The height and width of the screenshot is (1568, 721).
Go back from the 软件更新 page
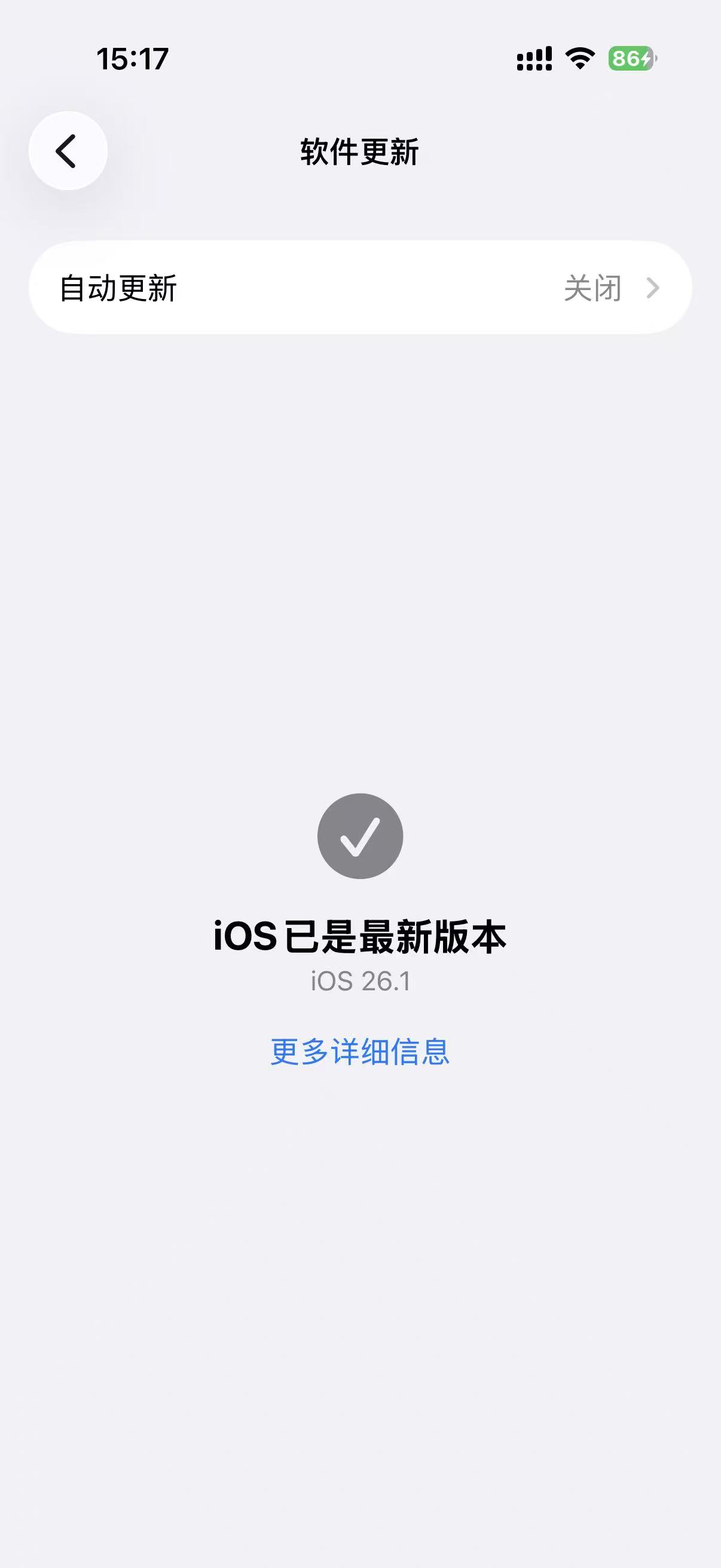coord(68,151)
